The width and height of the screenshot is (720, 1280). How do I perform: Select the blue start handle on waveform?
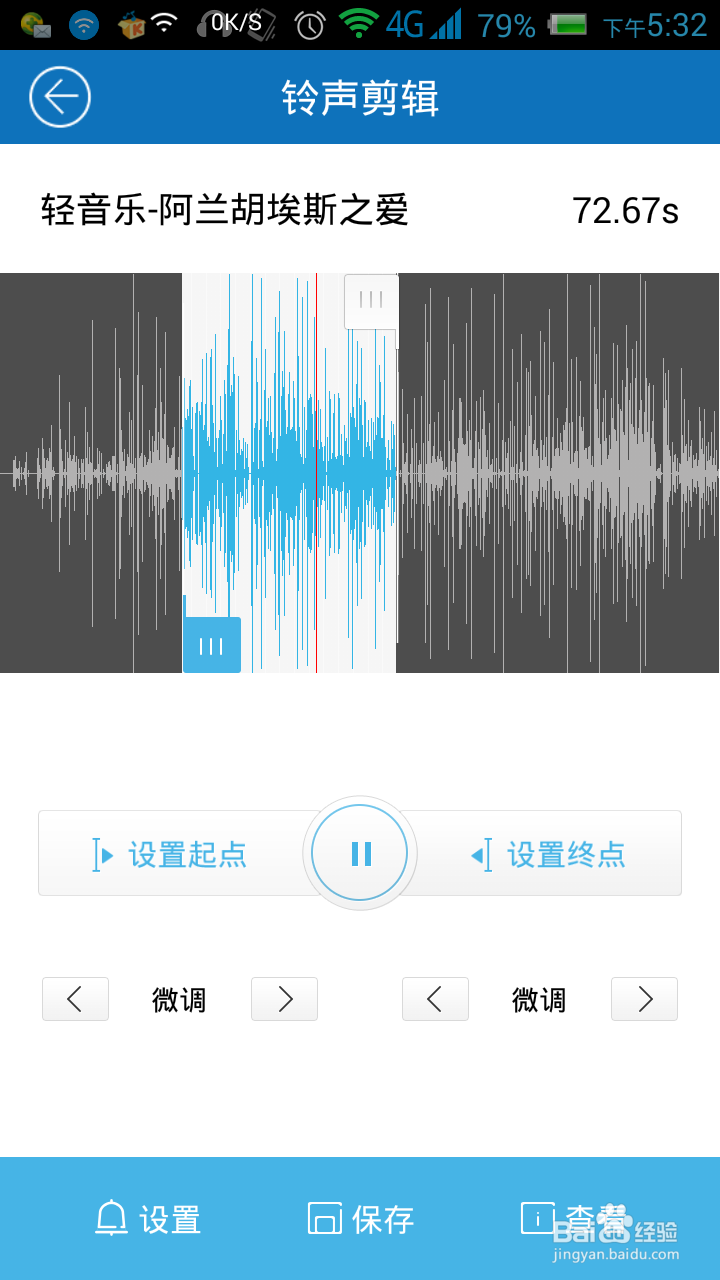click(x=212, y=645)
